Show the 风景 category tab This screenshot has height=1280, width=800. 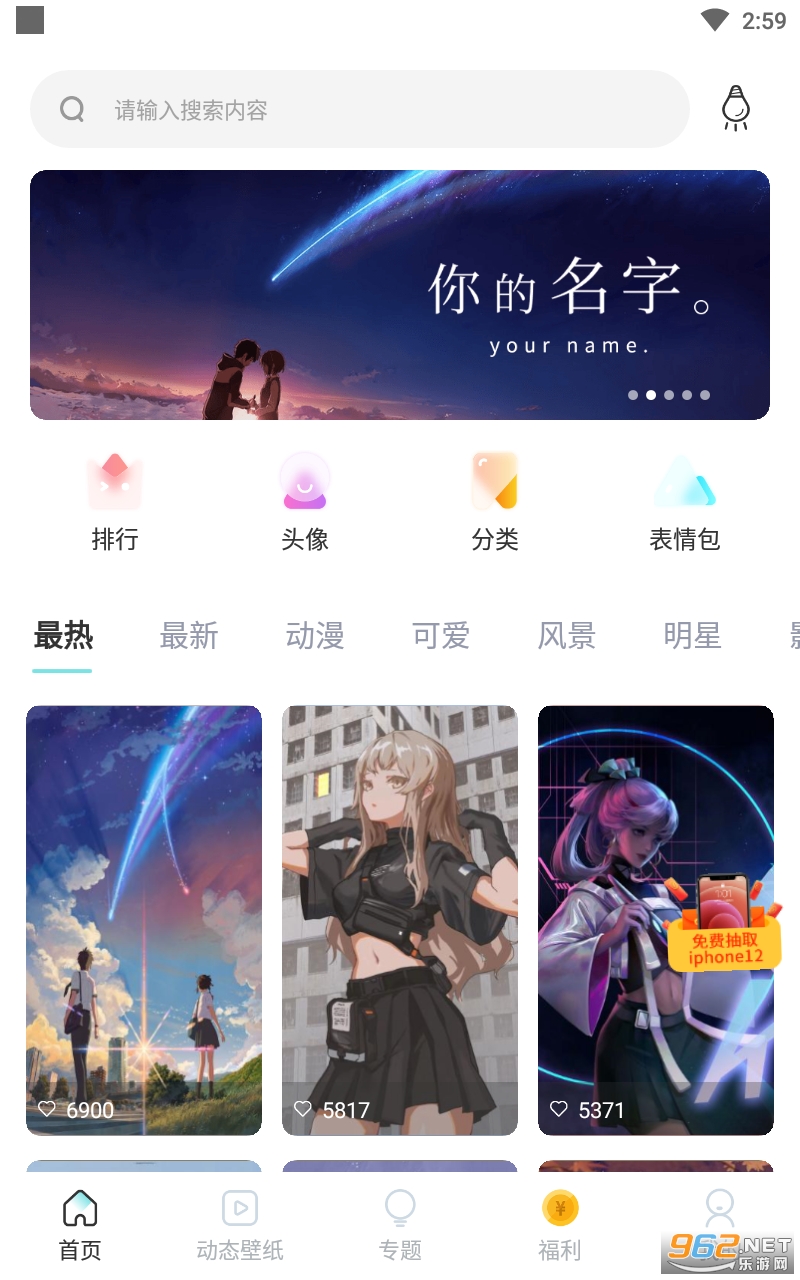[x=567, y=635]
